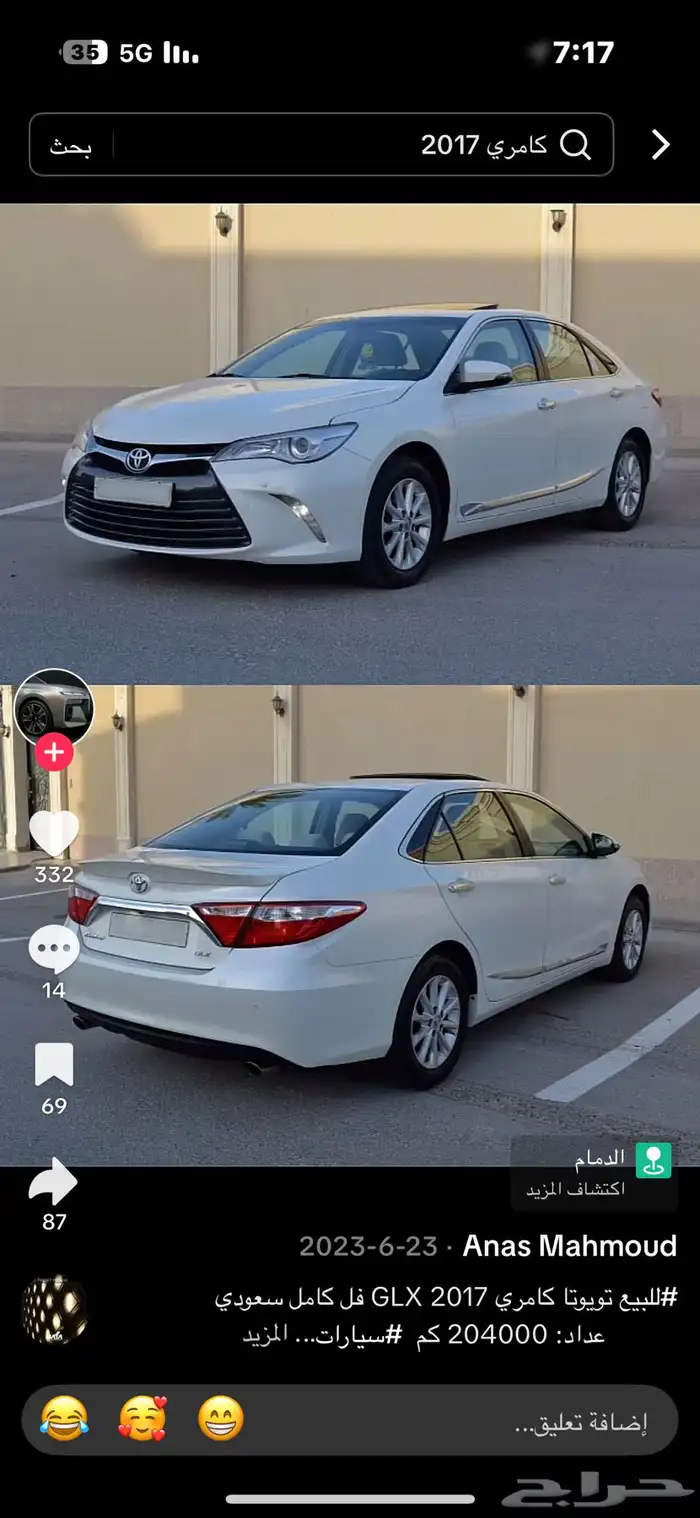Send the hearts face emoji reaction
The image size is (700, 1518).
[x=143, y=1419]
